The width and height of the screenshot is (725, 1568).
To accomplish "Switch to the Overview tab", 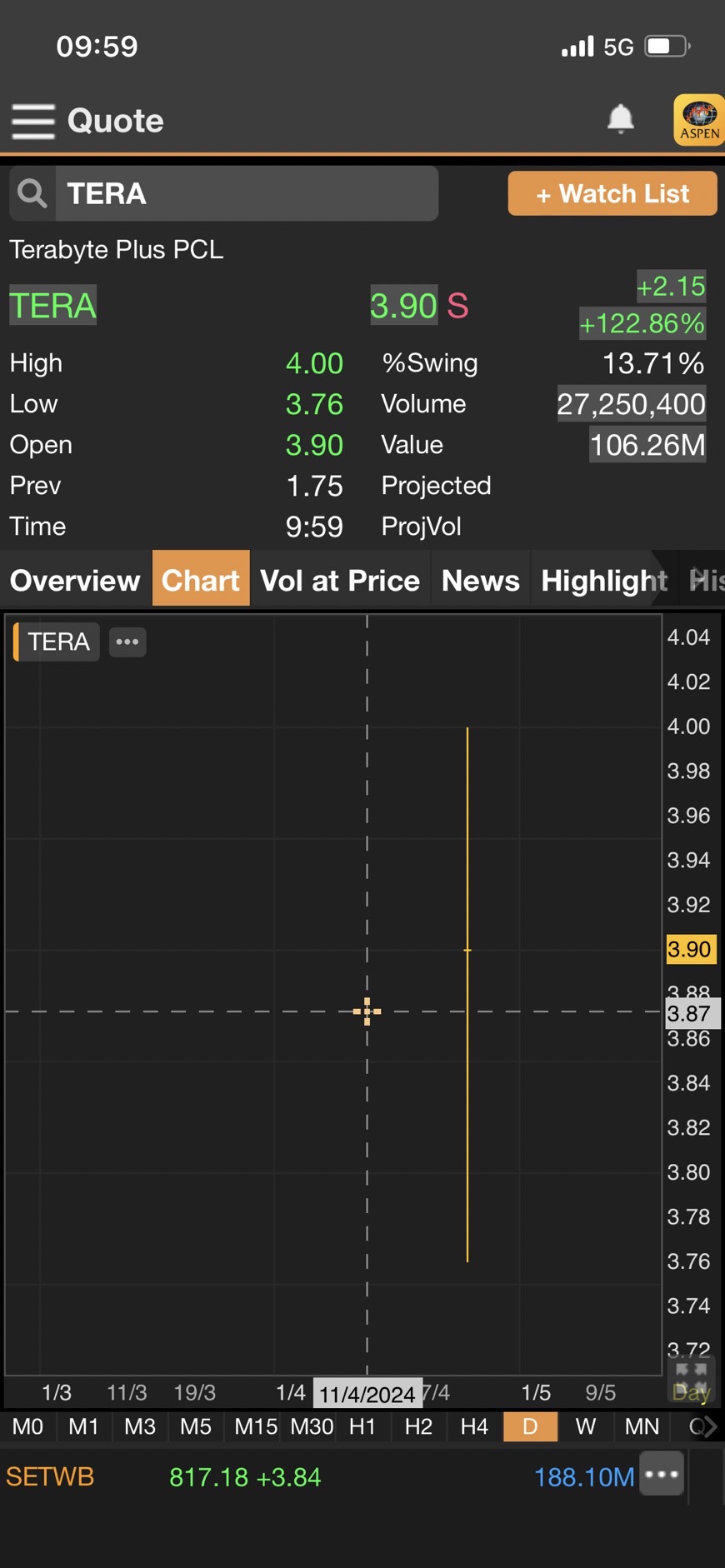I will tap(75, 580).
